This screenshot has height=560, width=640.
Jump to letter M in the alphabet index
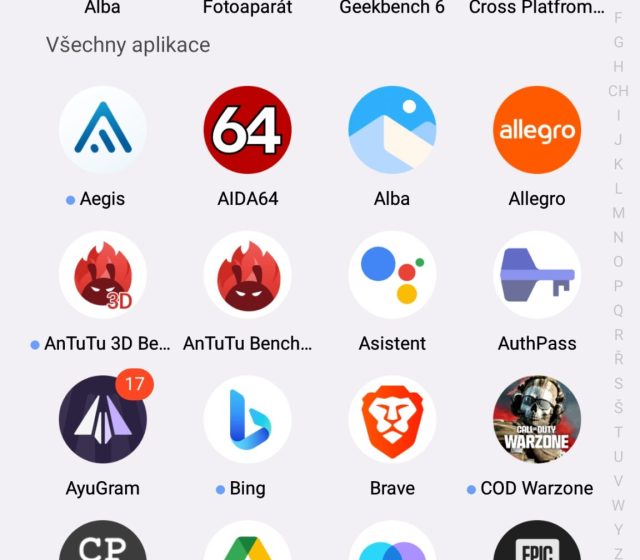619,213
